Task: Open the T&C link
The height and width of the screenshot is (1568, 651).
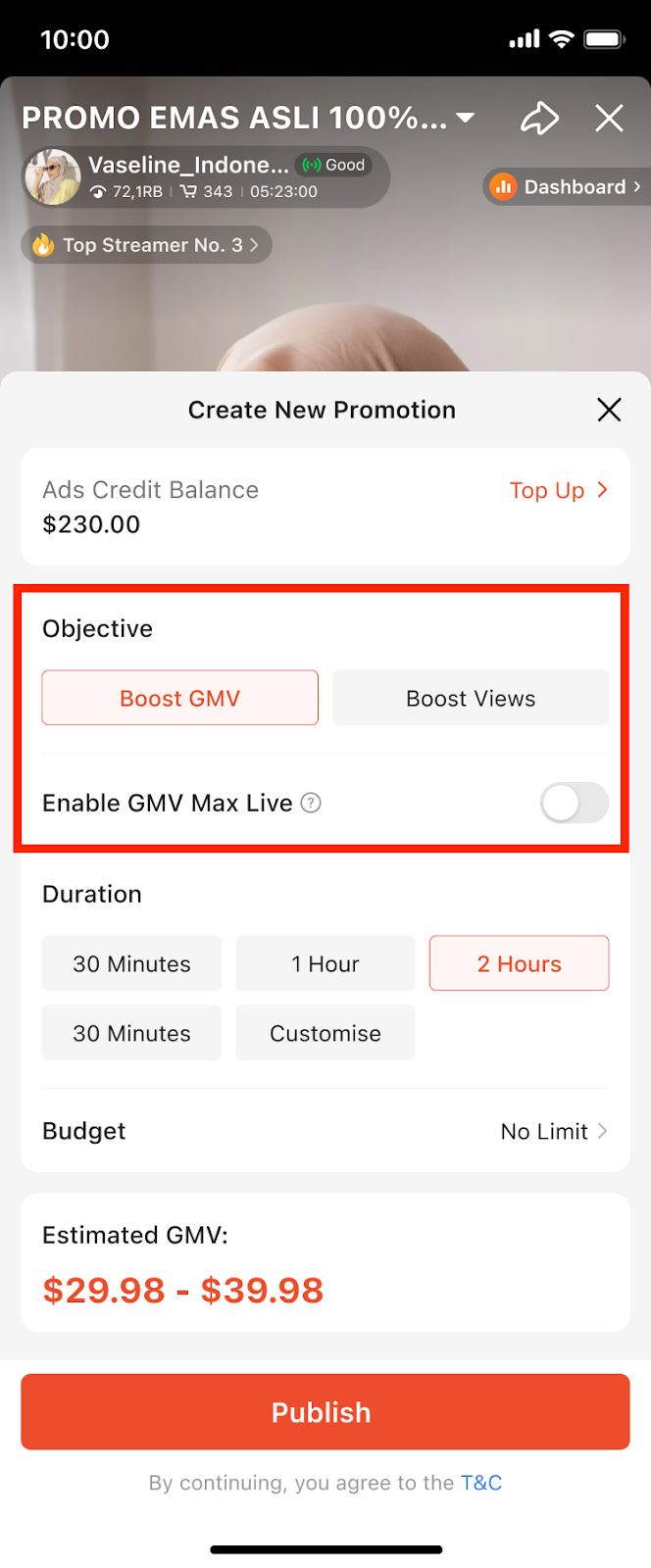Action: (x=481, y=1483)
